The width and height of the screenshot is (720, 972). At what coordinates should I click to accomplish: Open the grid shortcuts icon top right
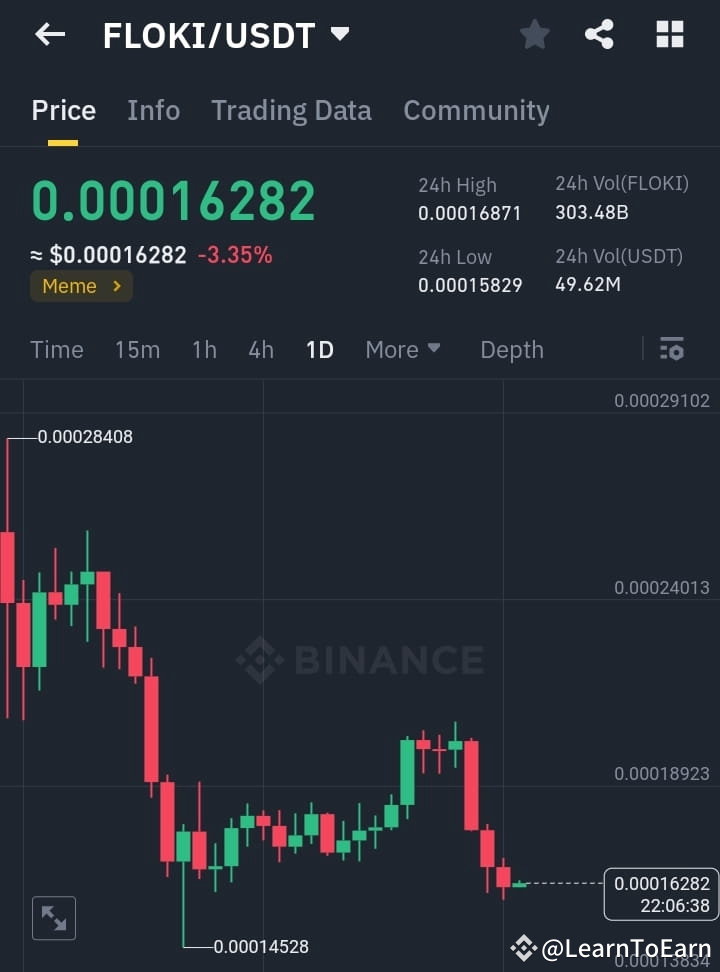pyautogui.click(x=669, y=33)
